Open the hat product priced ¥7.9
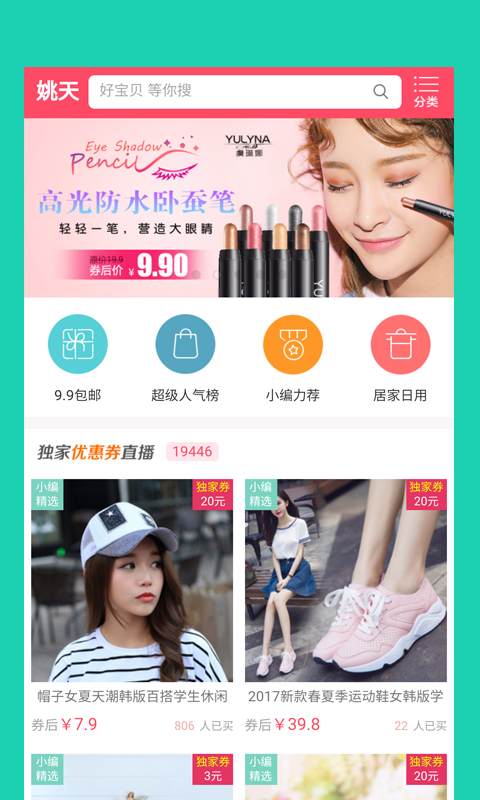 pyautogui.click(x=132, y=606)
